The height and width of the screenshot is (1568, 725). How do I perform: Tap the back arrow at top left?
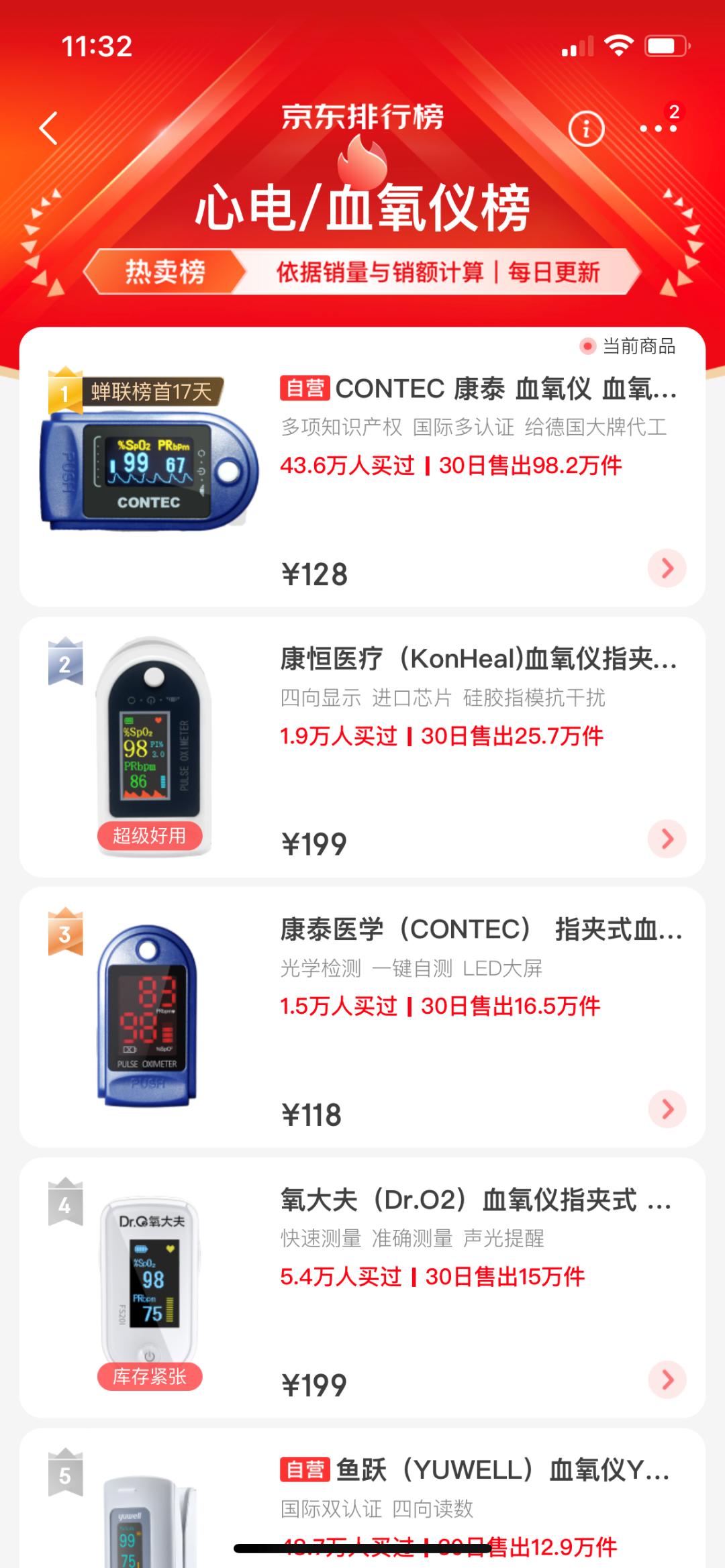coord(47,127)
